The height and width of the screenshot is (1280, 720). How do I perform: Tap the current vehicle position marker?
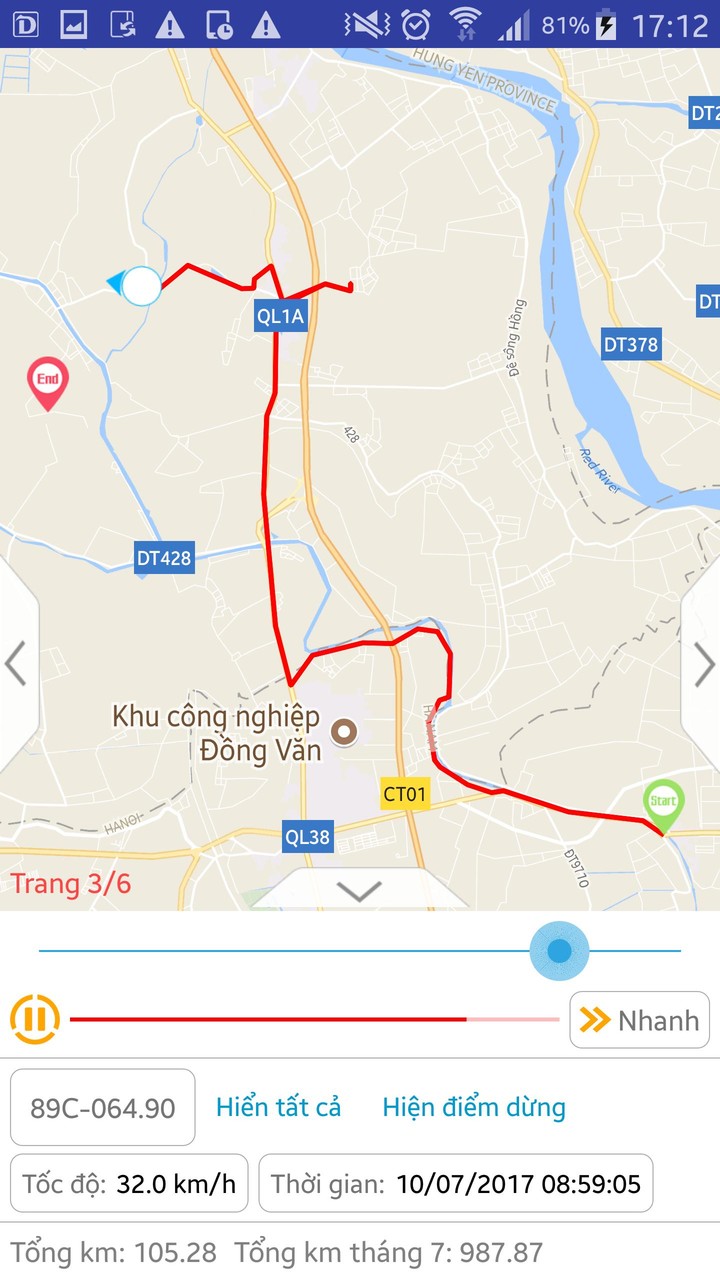pos(141,286)
